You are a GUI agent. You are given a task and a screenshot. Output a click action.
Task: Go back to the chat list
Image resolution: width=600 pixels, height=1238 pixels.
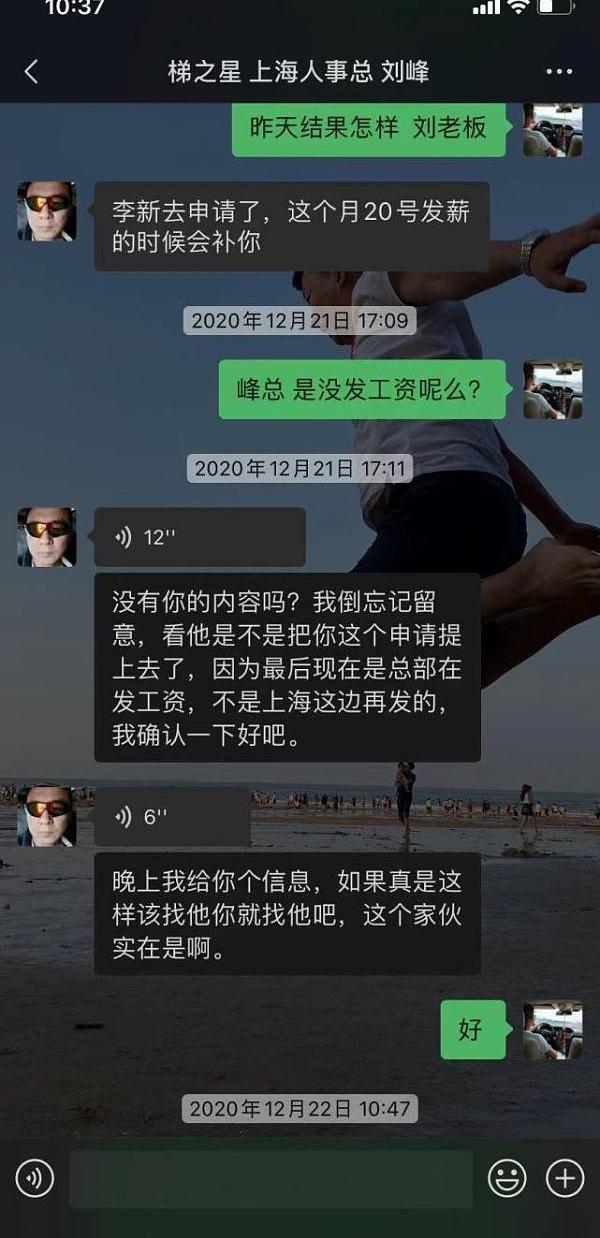(x=31, y=72)
